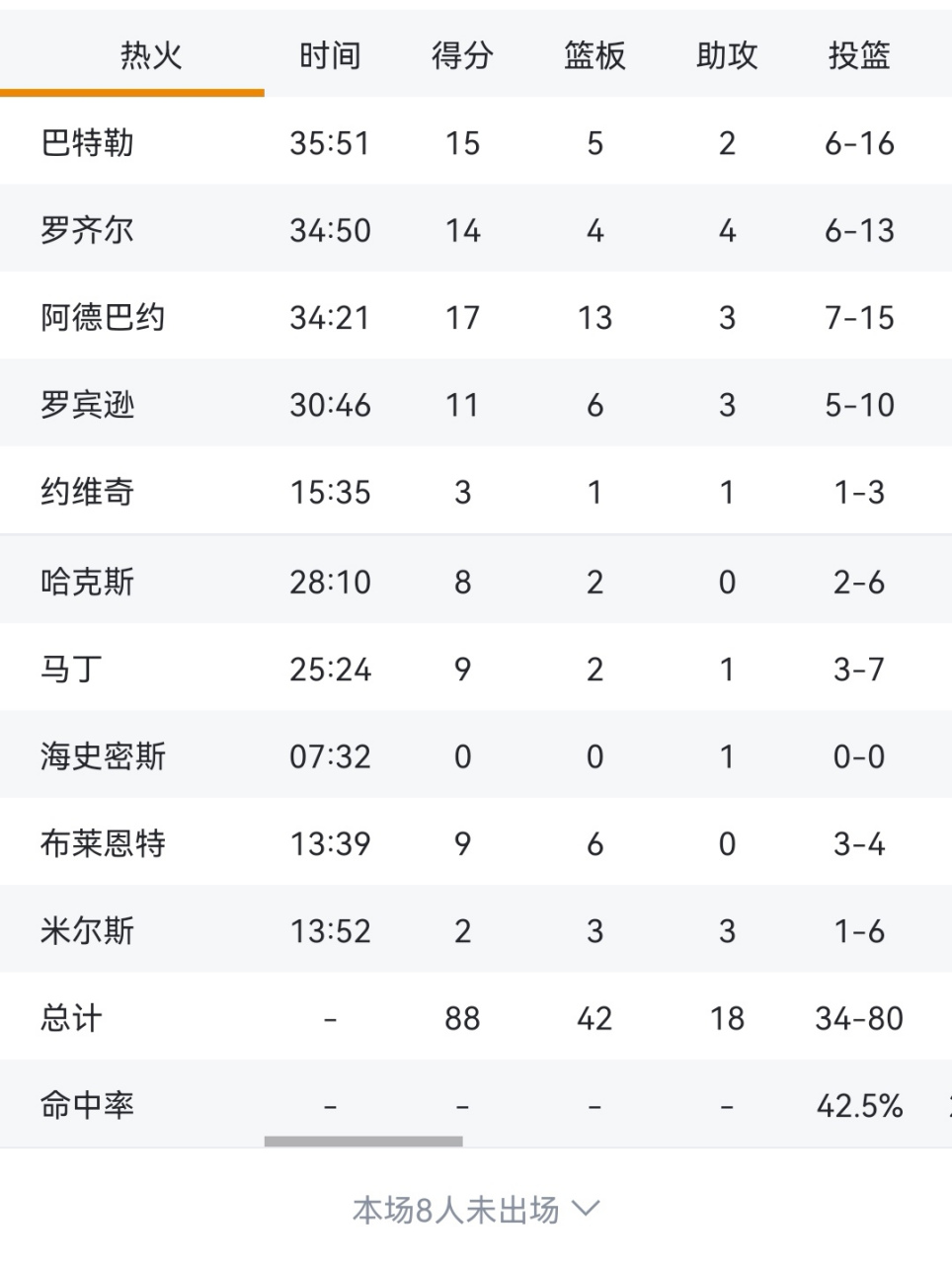The width and height of the screenshot is (952, 1264).
Task: Sort by the 篮板 column
Action: pyautogui.click(x=594, y=56)
